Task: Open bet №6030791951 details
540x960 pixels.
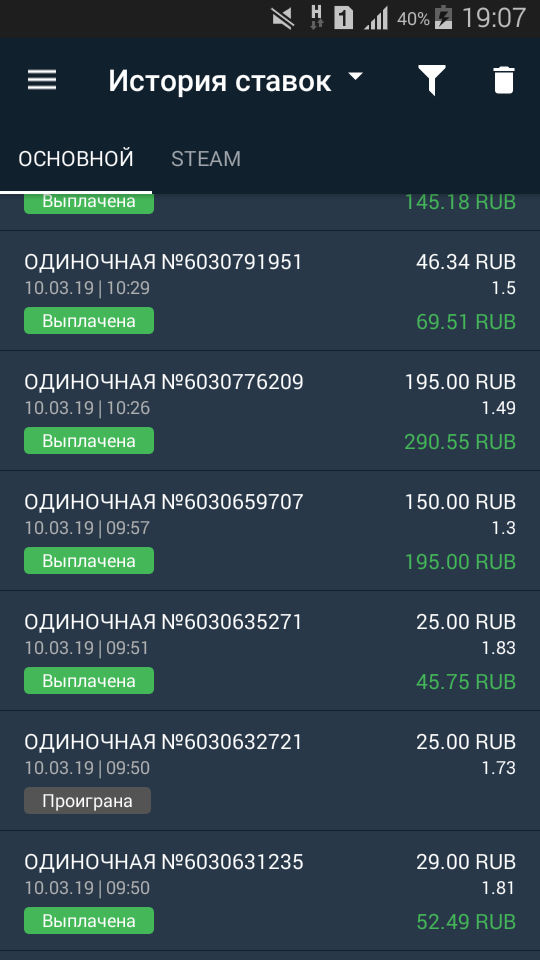Action: point(270,291)
